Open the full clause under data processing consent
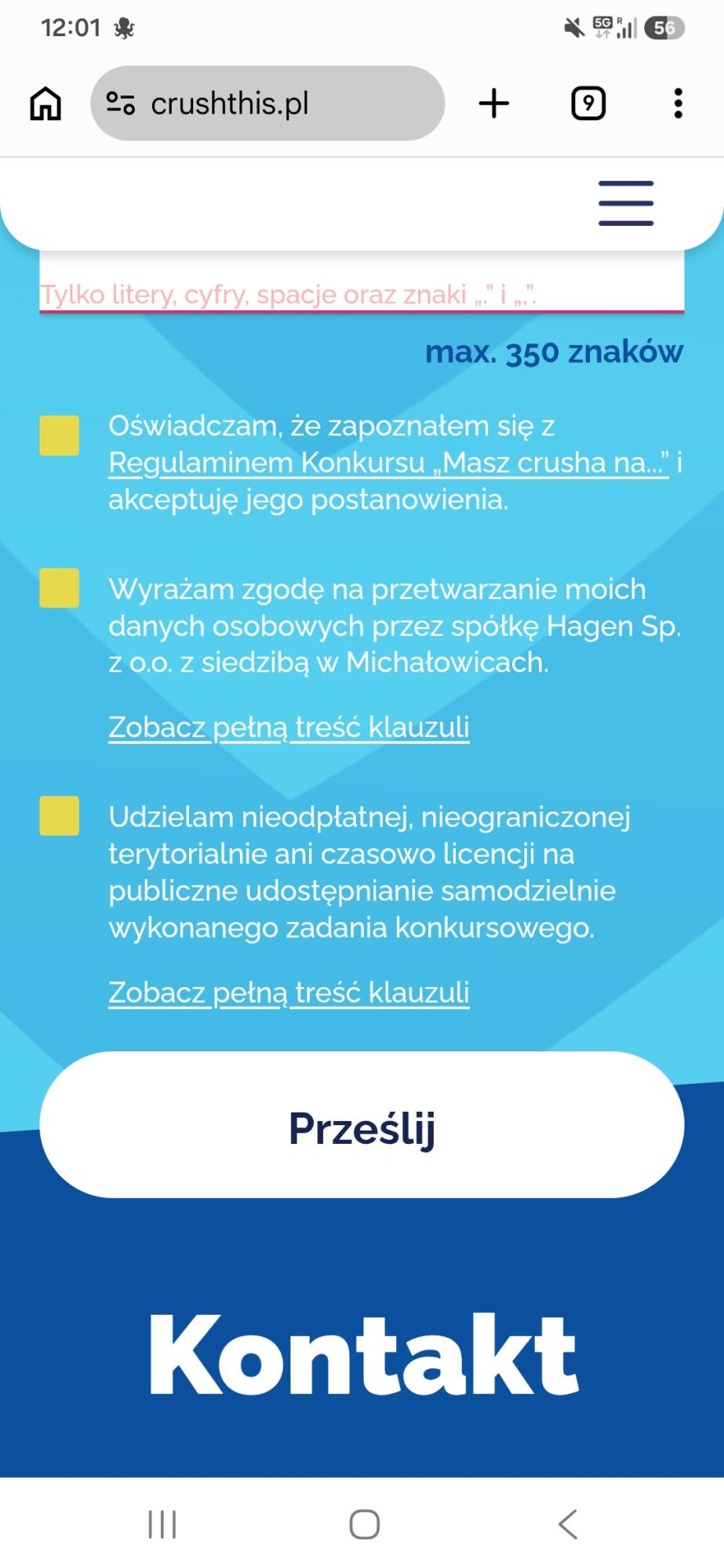 pos(289,727)
